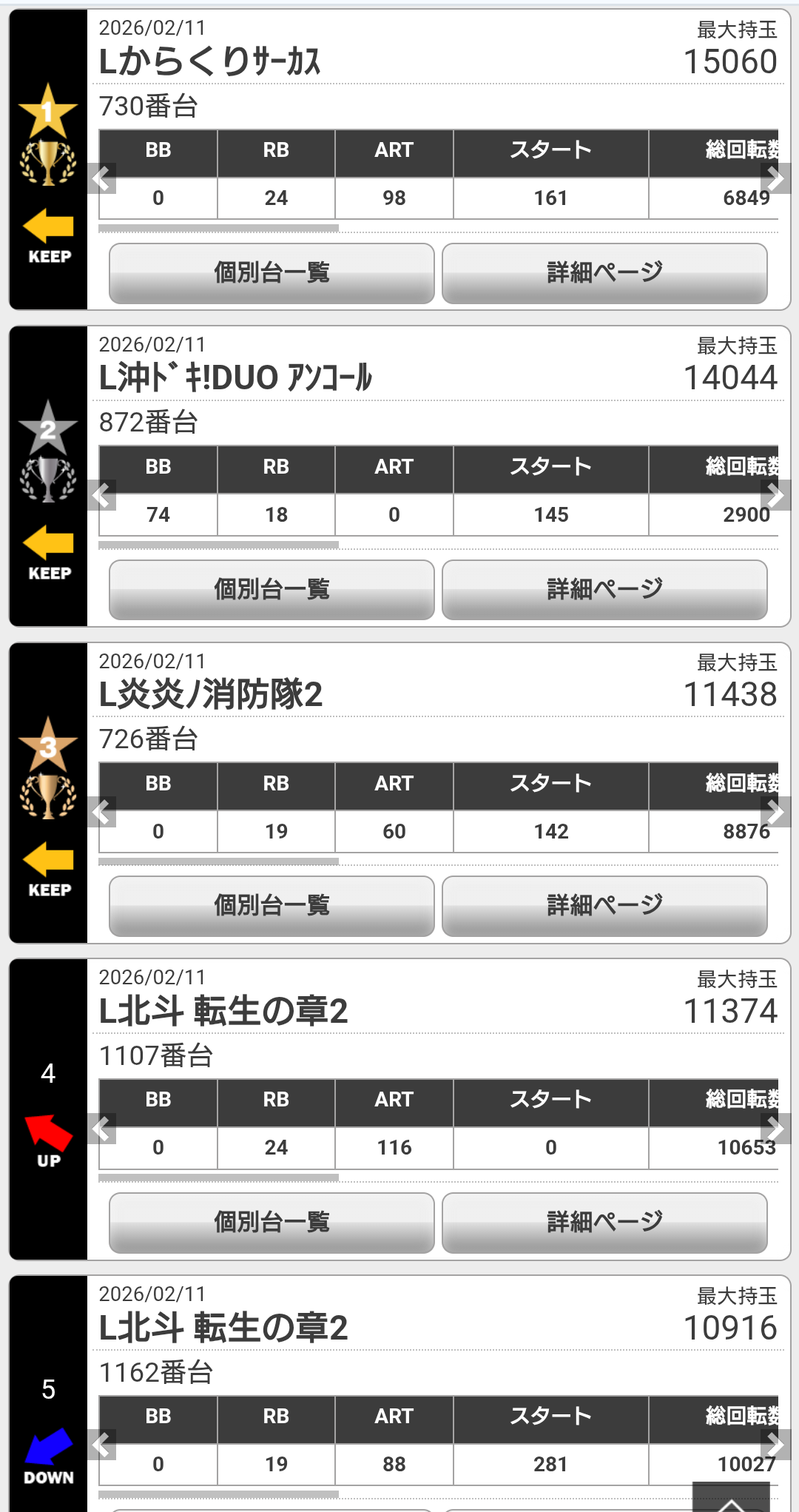The height and width of the screenshot is (1512, 799).
Task: Tap right arrow on 730番台 data table
Action: point(775,178)
